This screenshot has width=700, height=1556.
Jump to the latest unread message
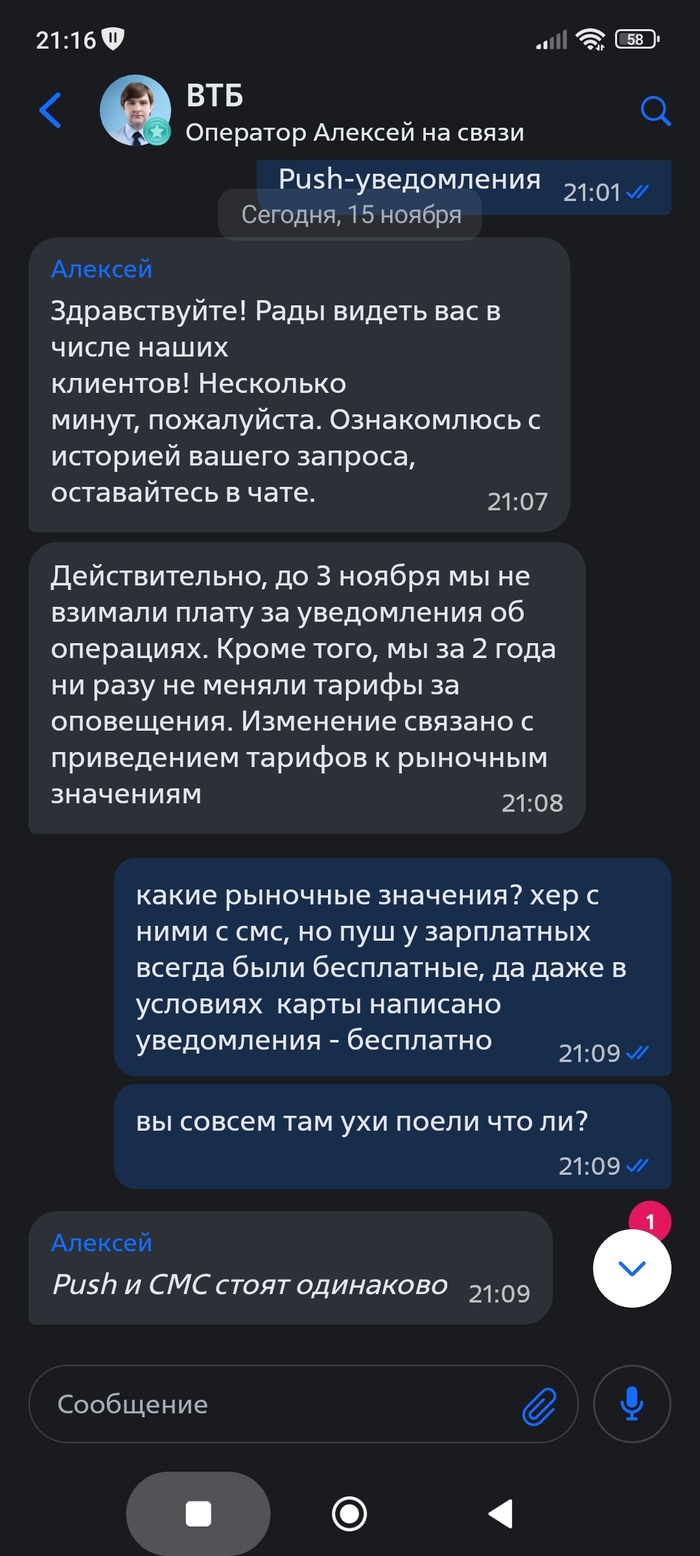(632, 1268)
